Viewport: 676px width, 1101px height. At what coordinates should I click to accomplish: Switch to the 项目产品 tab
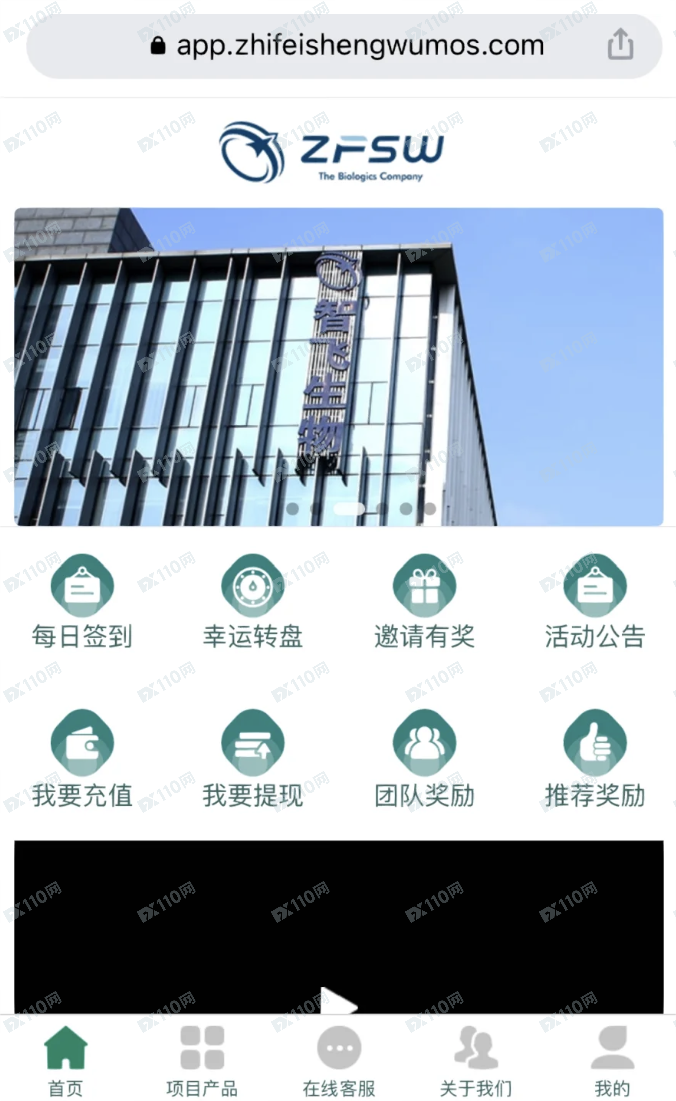[202, 1061]
